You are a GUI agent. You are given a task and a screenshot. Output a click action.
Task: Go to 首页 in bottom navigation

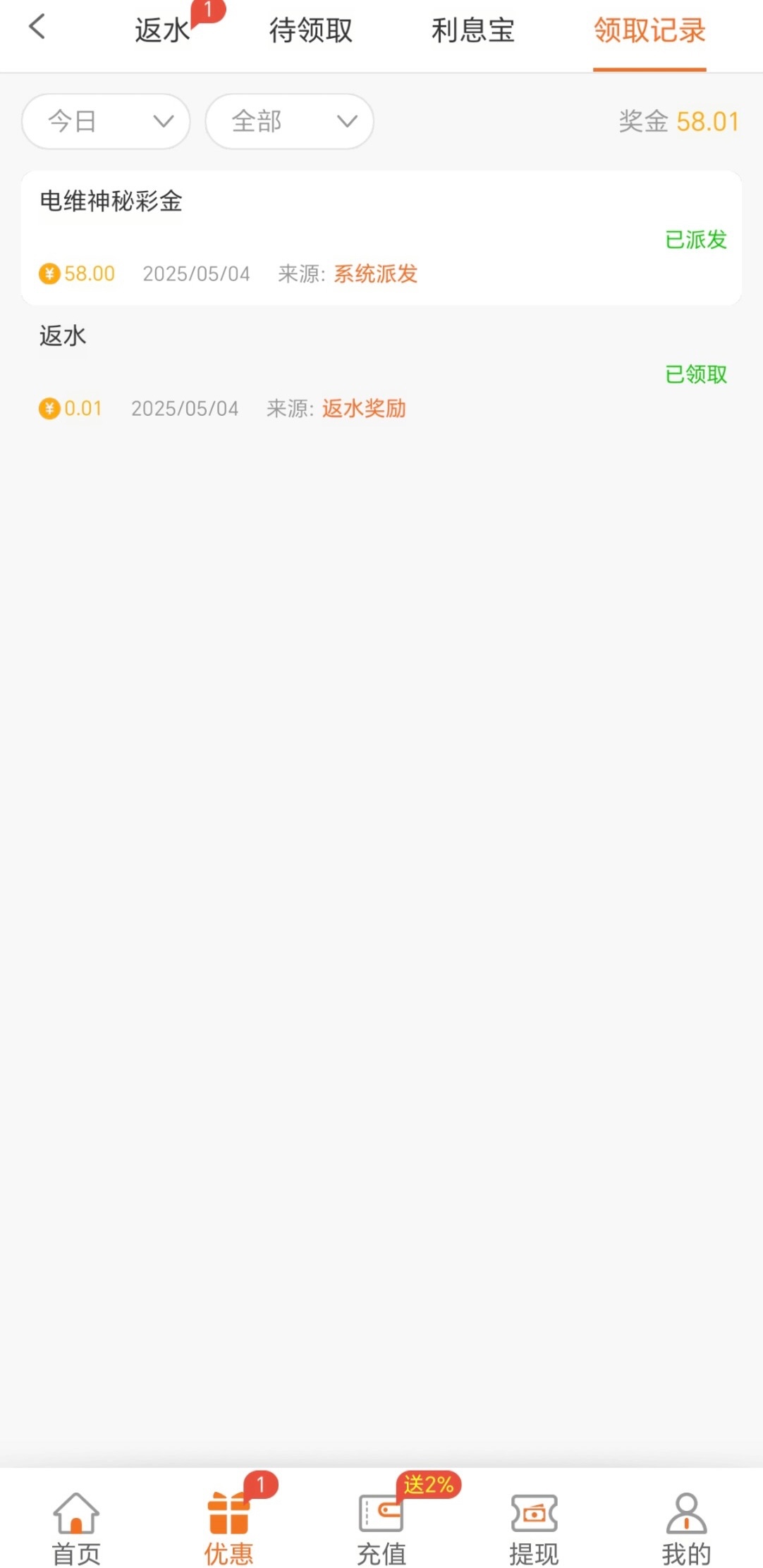tap(76, 1527)
